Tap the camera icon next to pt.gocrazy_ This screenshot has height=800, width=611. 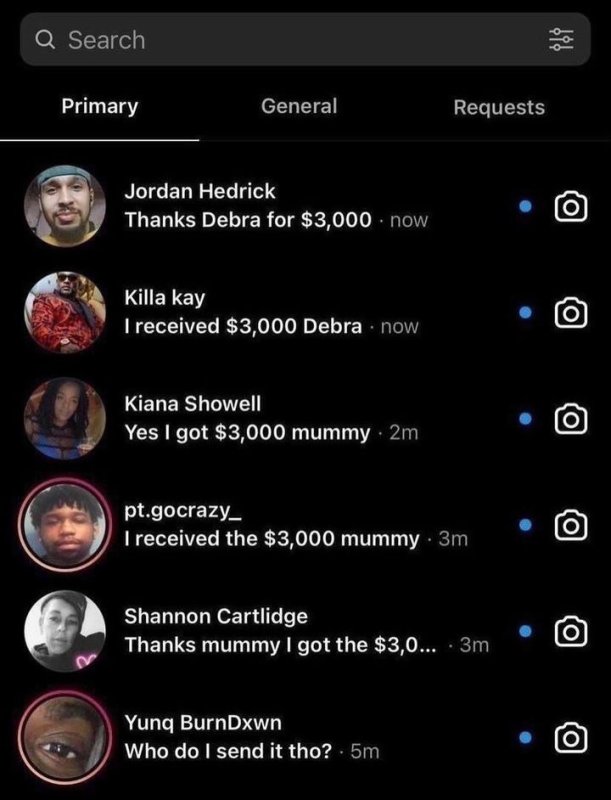(x=570, y=525)
